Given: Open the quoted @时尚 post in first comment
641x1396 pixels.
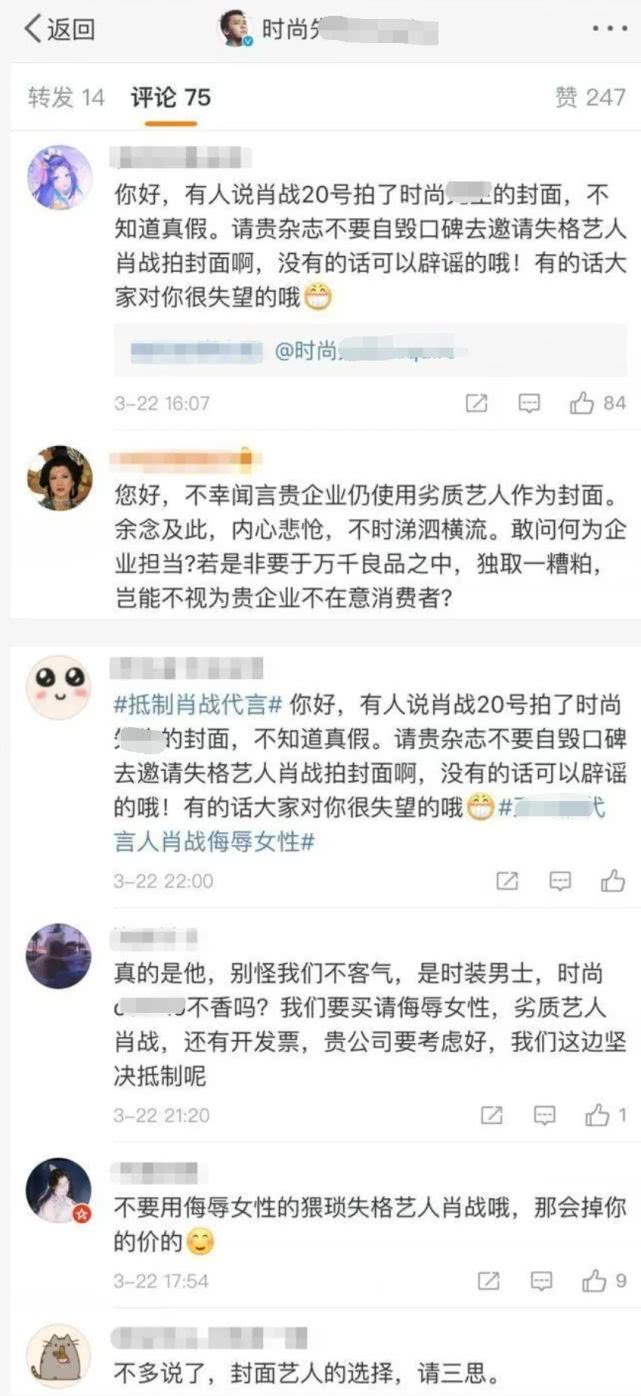Looking at the screenshot, I should click(x=370, y=351).
